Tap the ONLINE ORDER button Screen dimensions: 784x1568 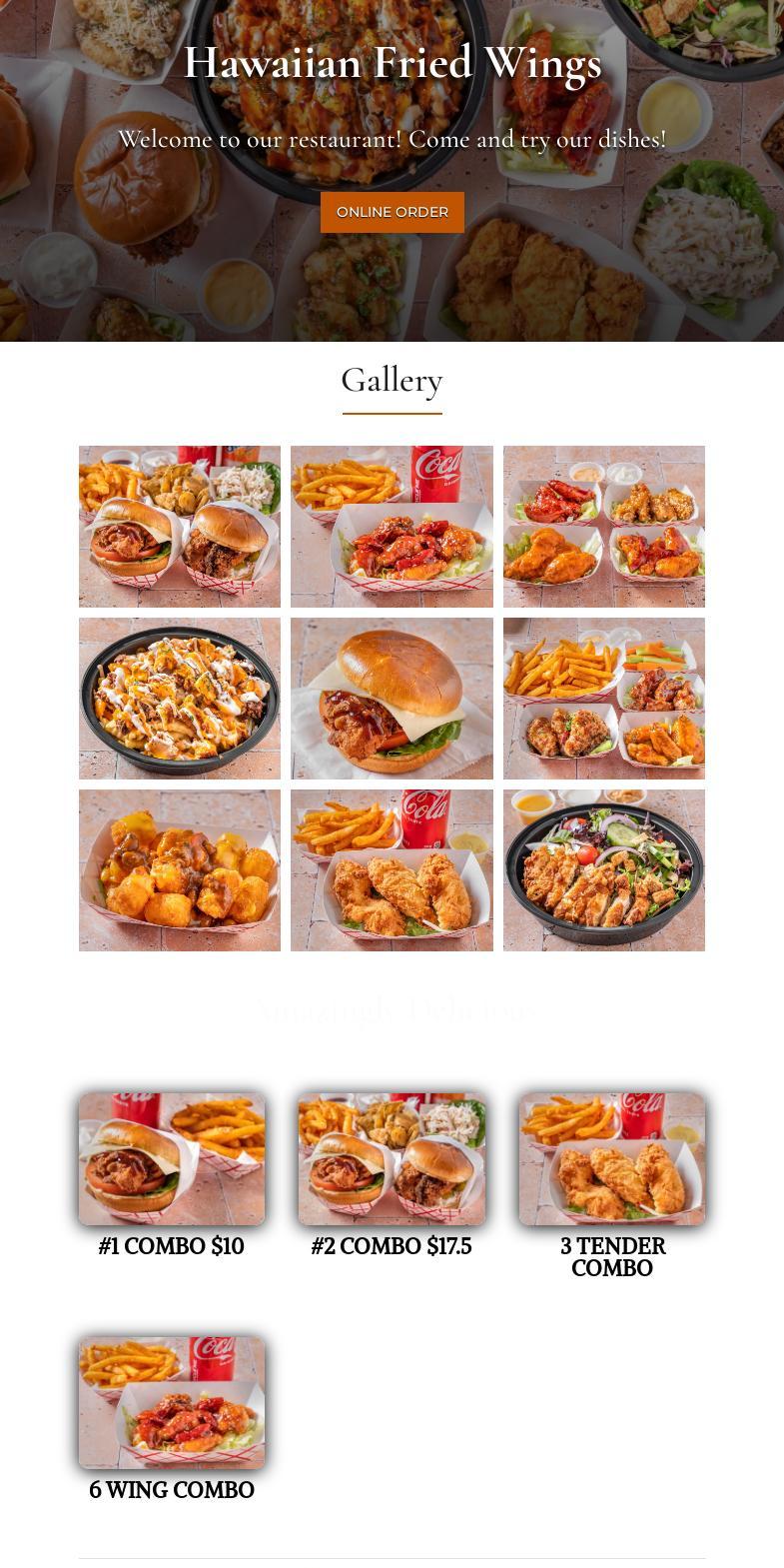pos(392,212)
